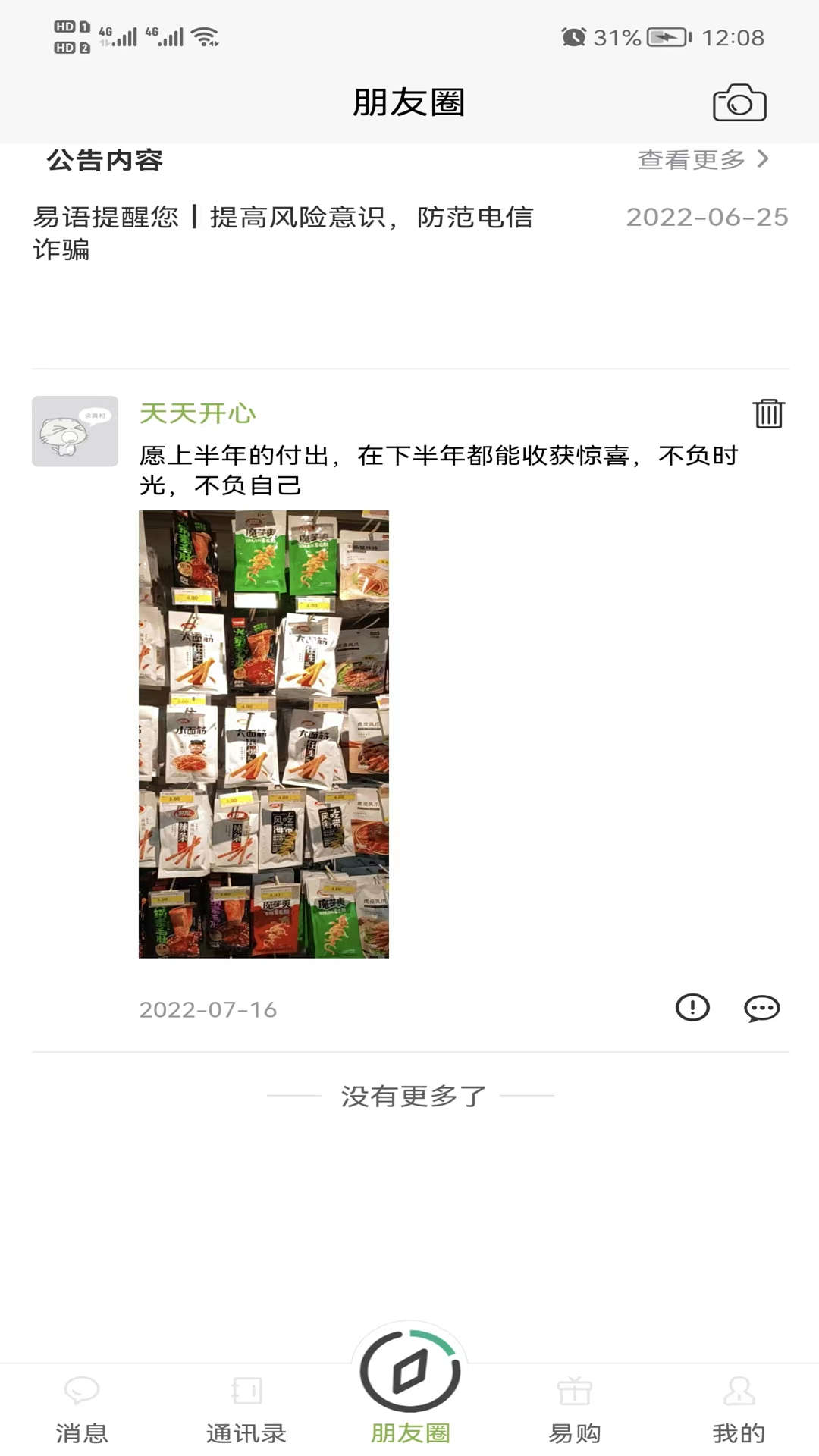Image resolution: width=819 pixels, height=1456 pixels.
Task: Open the snack shelf photo in the post
Action: 265,736
